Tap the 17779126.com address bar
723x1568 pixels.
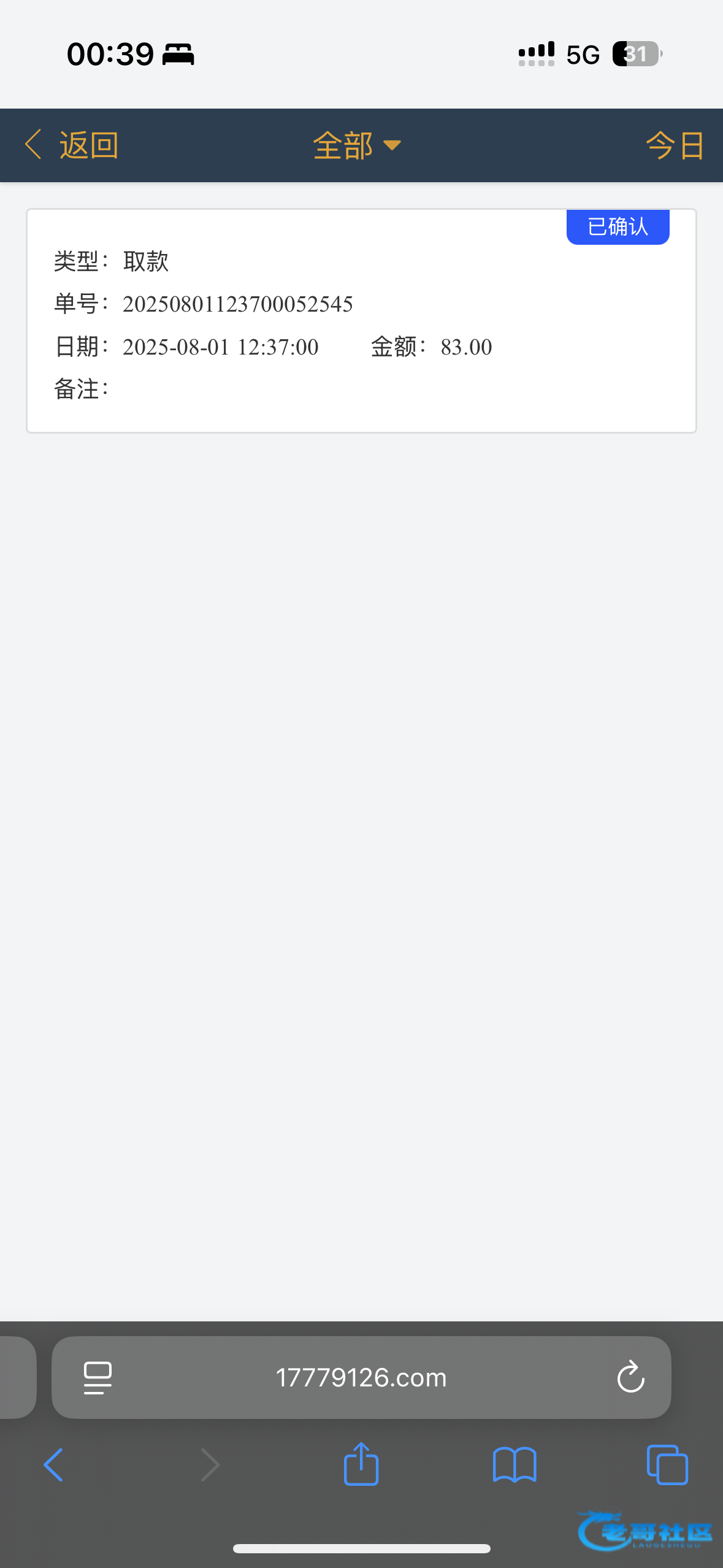click(361, 1377)
